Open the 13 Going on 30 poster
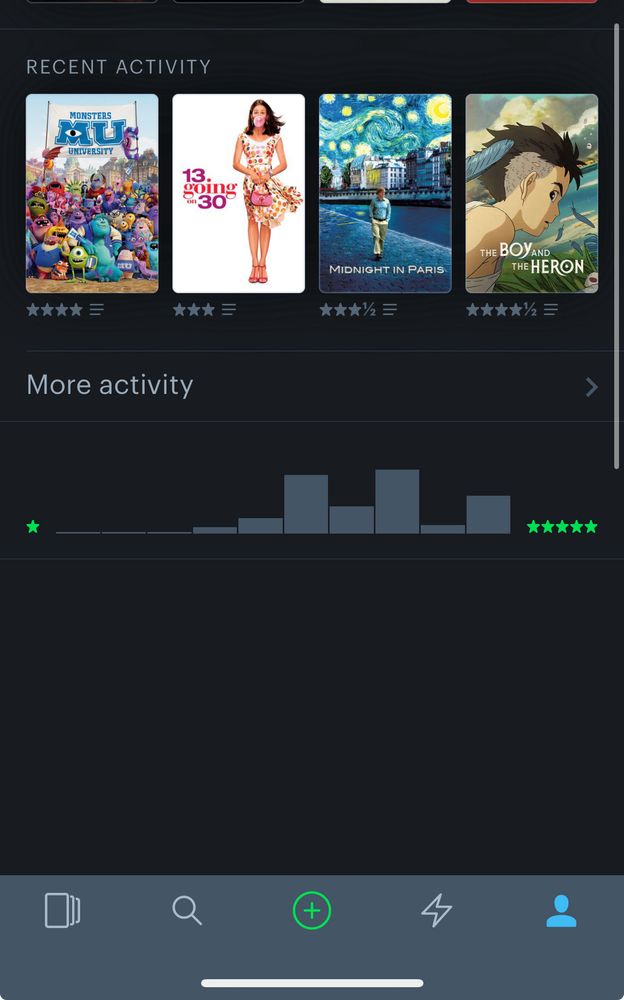This screenshot has height=1000, width=624. click(x=238, y=193)
